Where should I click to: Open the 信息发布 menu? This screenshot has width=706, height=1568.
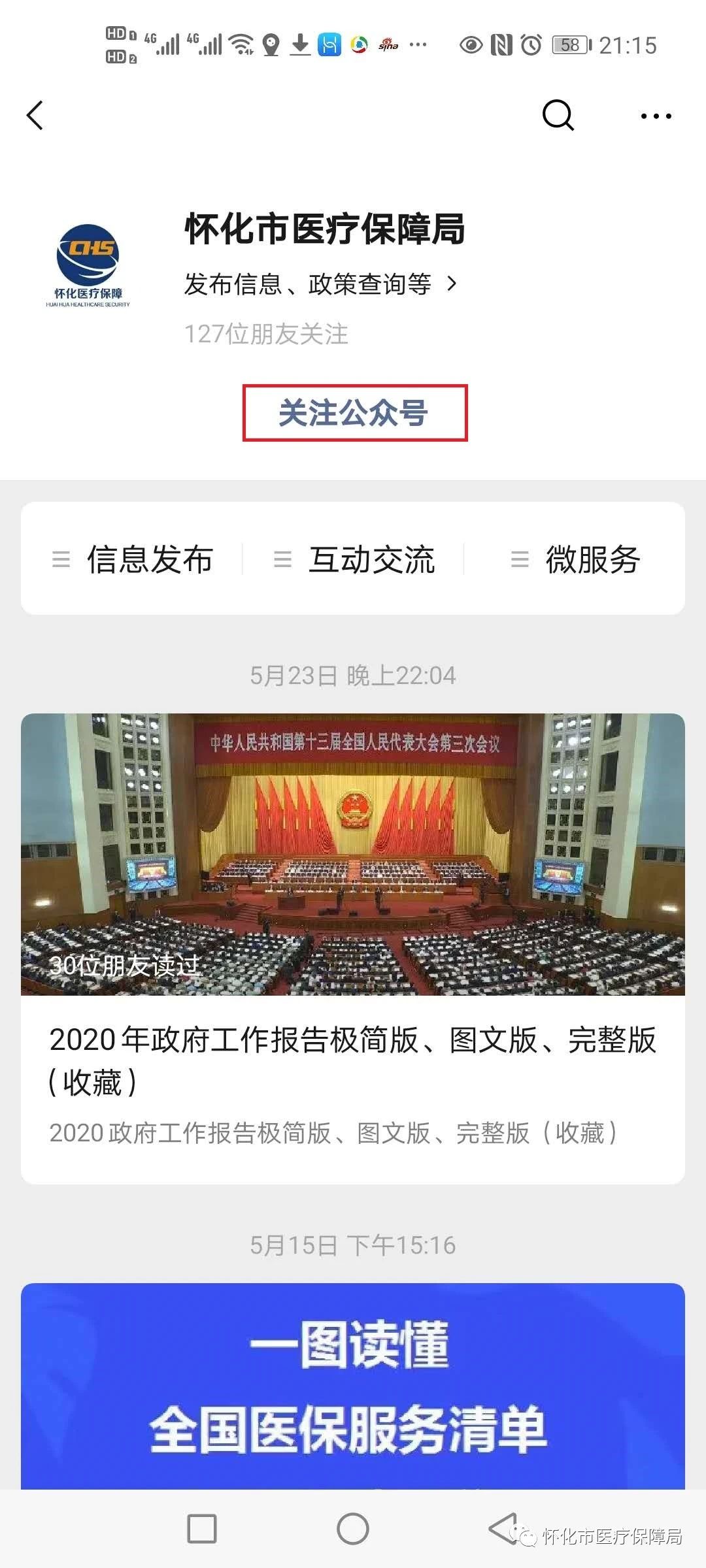[x=134, y=559]
